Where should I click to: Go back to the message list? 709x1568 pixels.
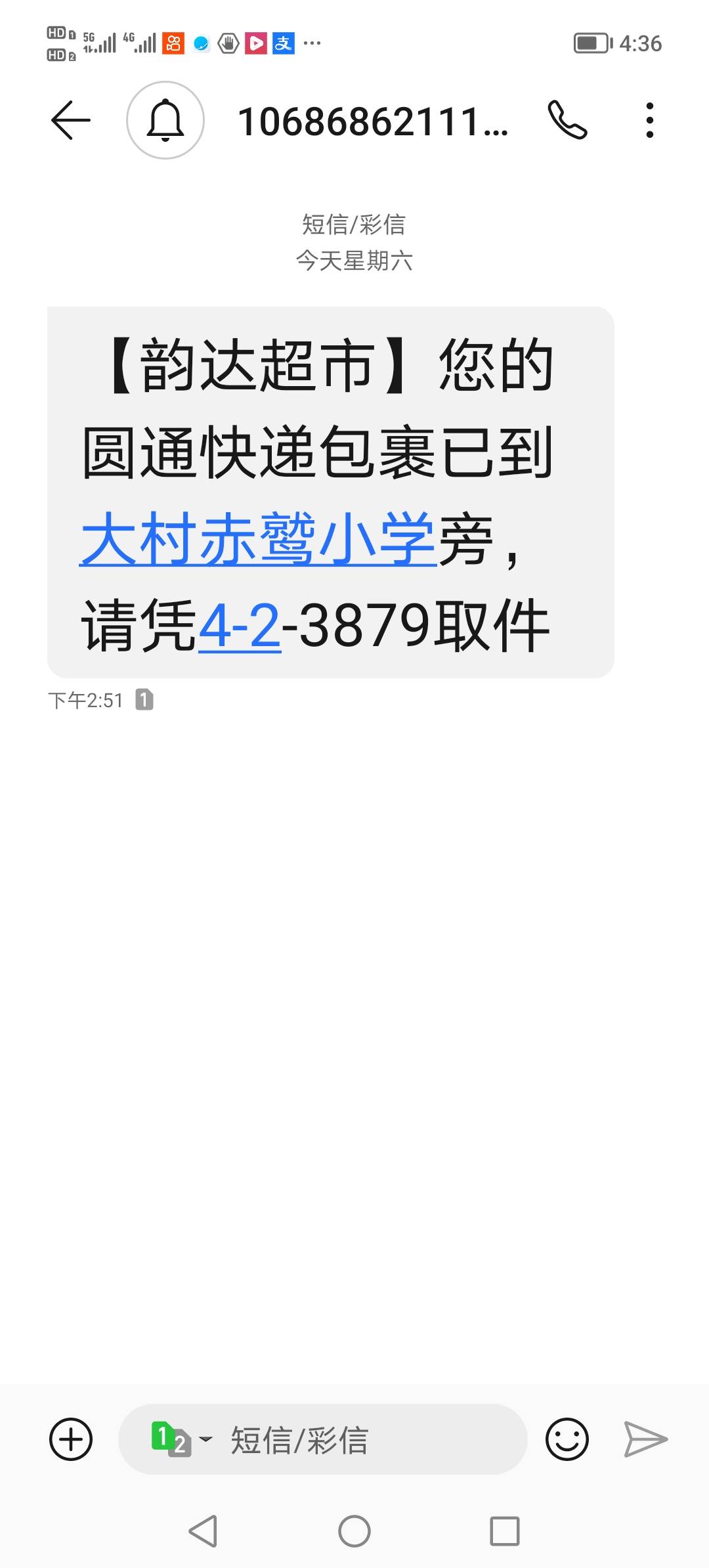pos(70,120)
